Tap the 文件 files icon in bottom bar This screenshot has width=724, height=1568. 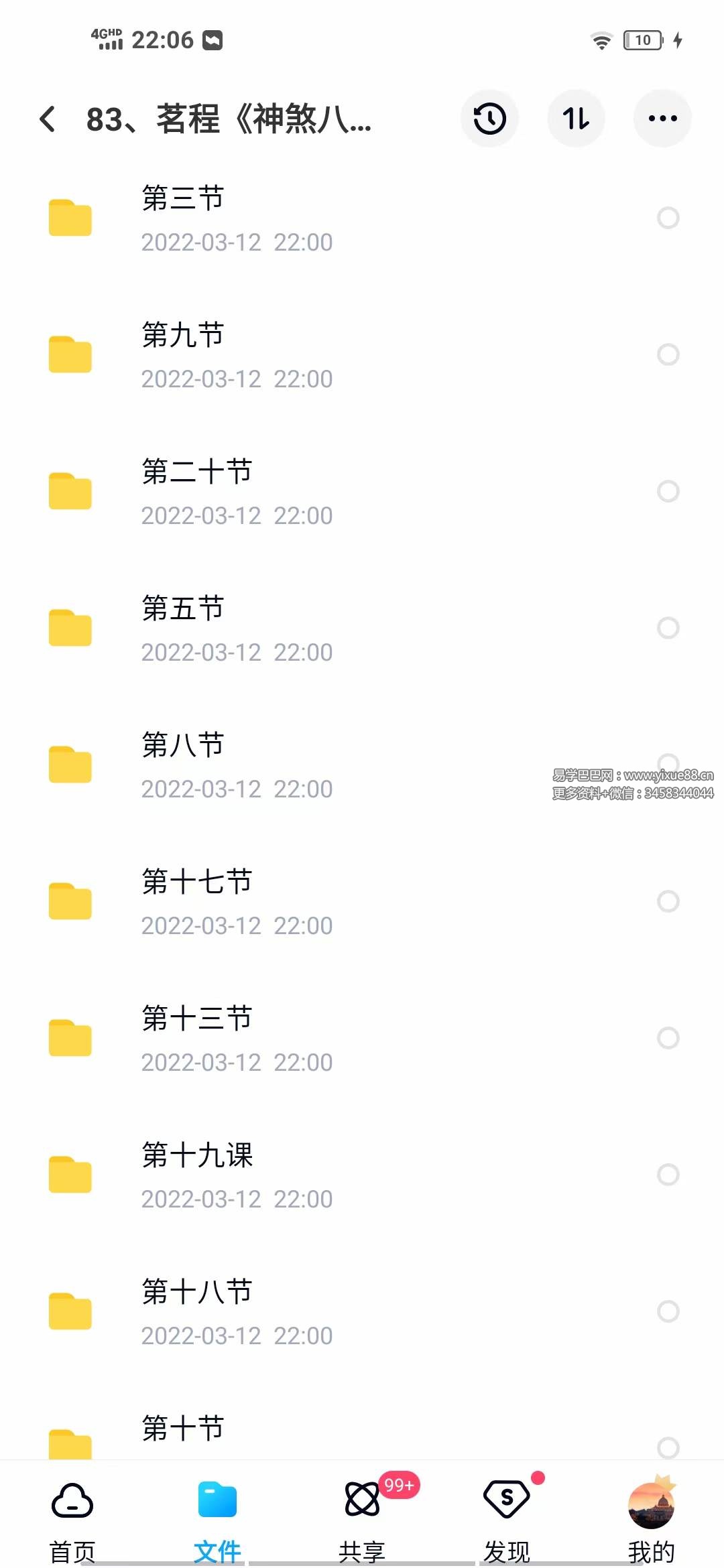216,1501
